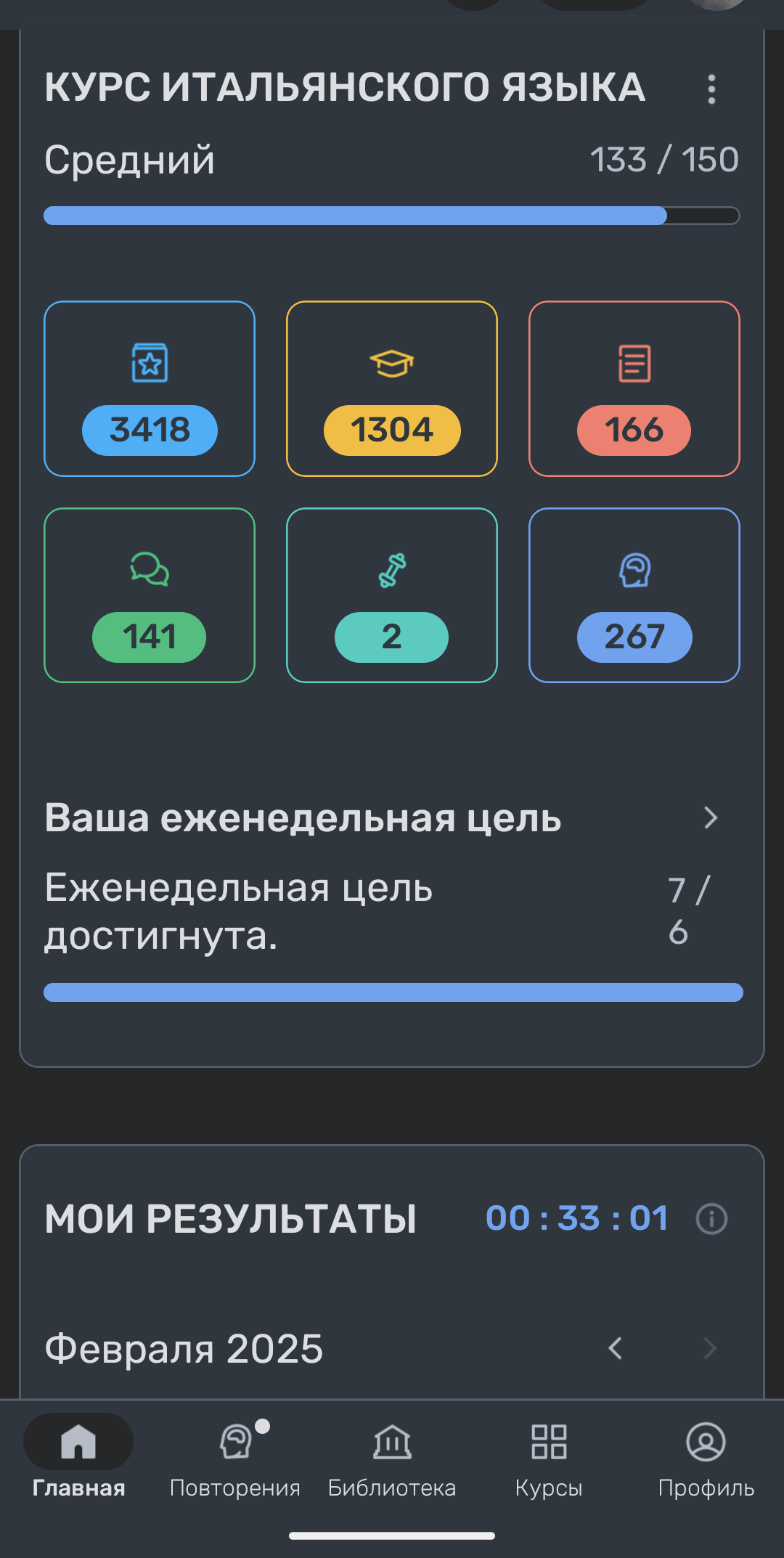Tap the info icon next to the results timer
Viewport: 784px width, 1558px height.
click(711, 1218)
